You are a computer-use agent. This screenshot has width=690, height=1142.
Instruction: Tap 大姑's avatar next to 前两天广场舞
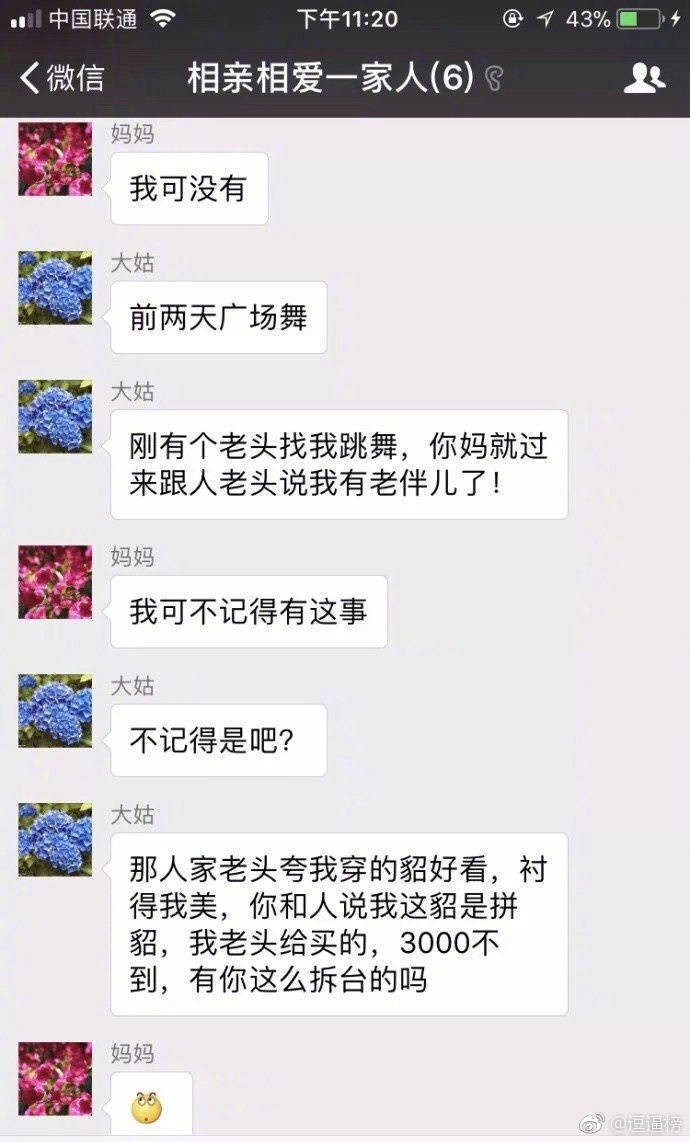(55, 288)
